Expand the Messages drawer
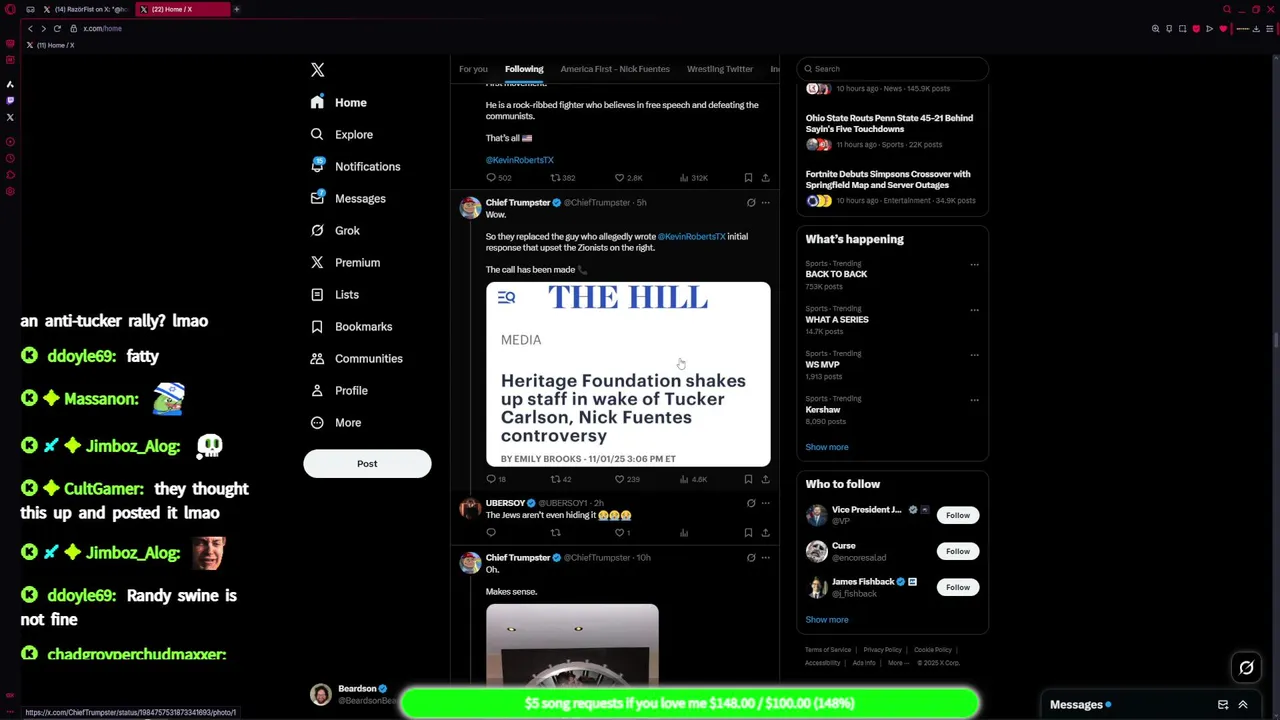Image resolution: width=1280 pixels, height=720 pixels. (1243, 704)
